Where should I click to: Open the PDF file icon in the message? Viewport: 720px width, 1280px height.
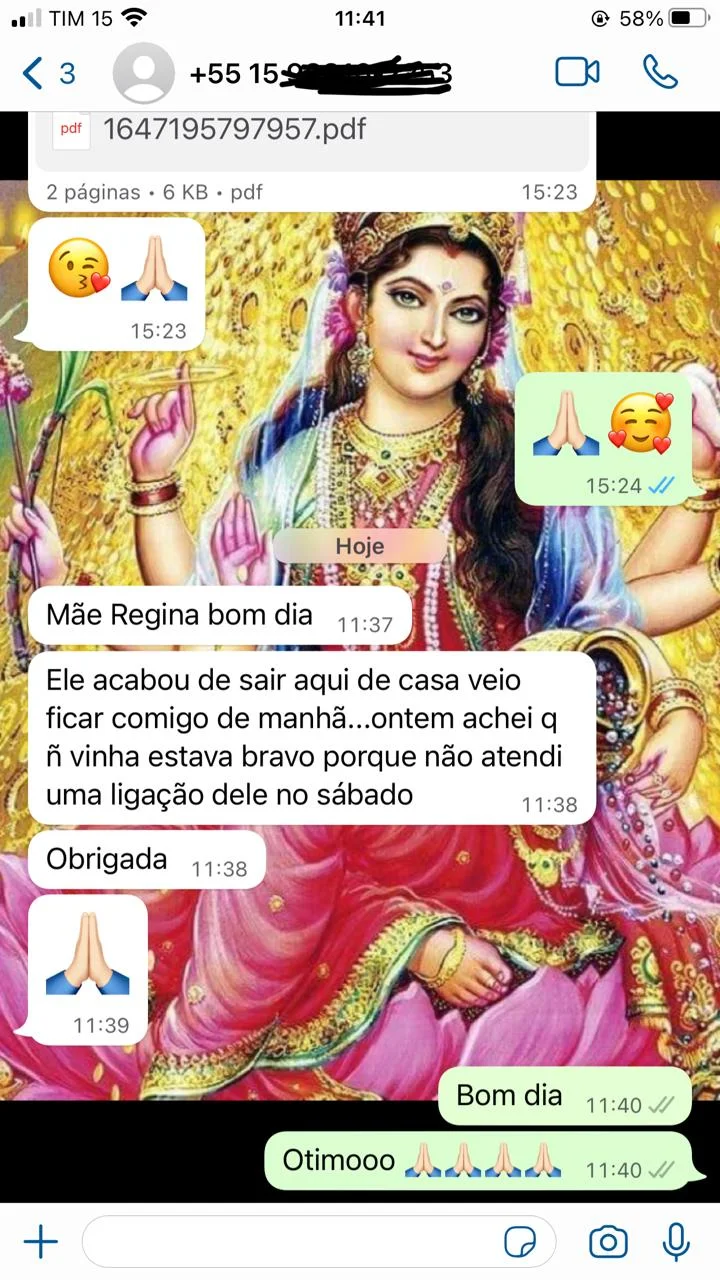pos(70,130)
